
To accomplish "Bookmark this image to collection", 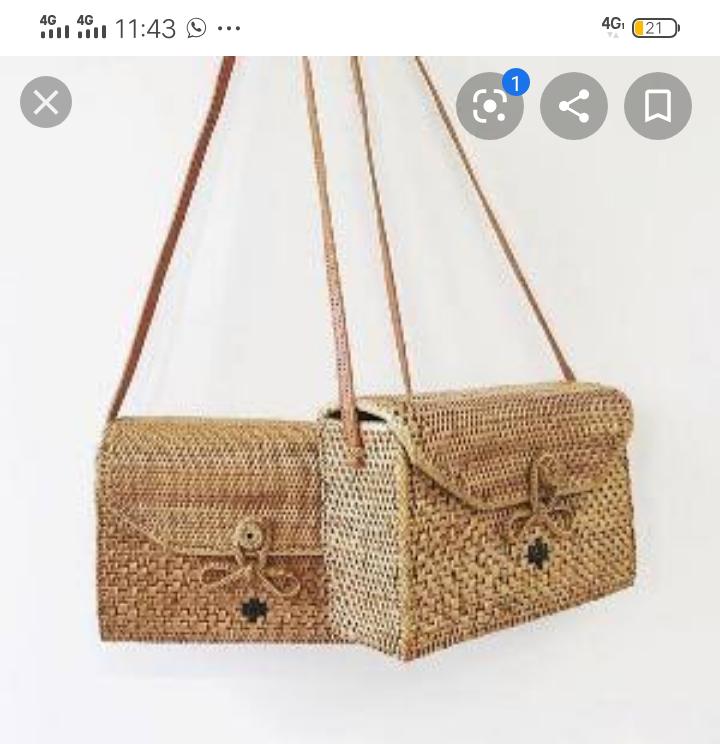I will point(658,106).
